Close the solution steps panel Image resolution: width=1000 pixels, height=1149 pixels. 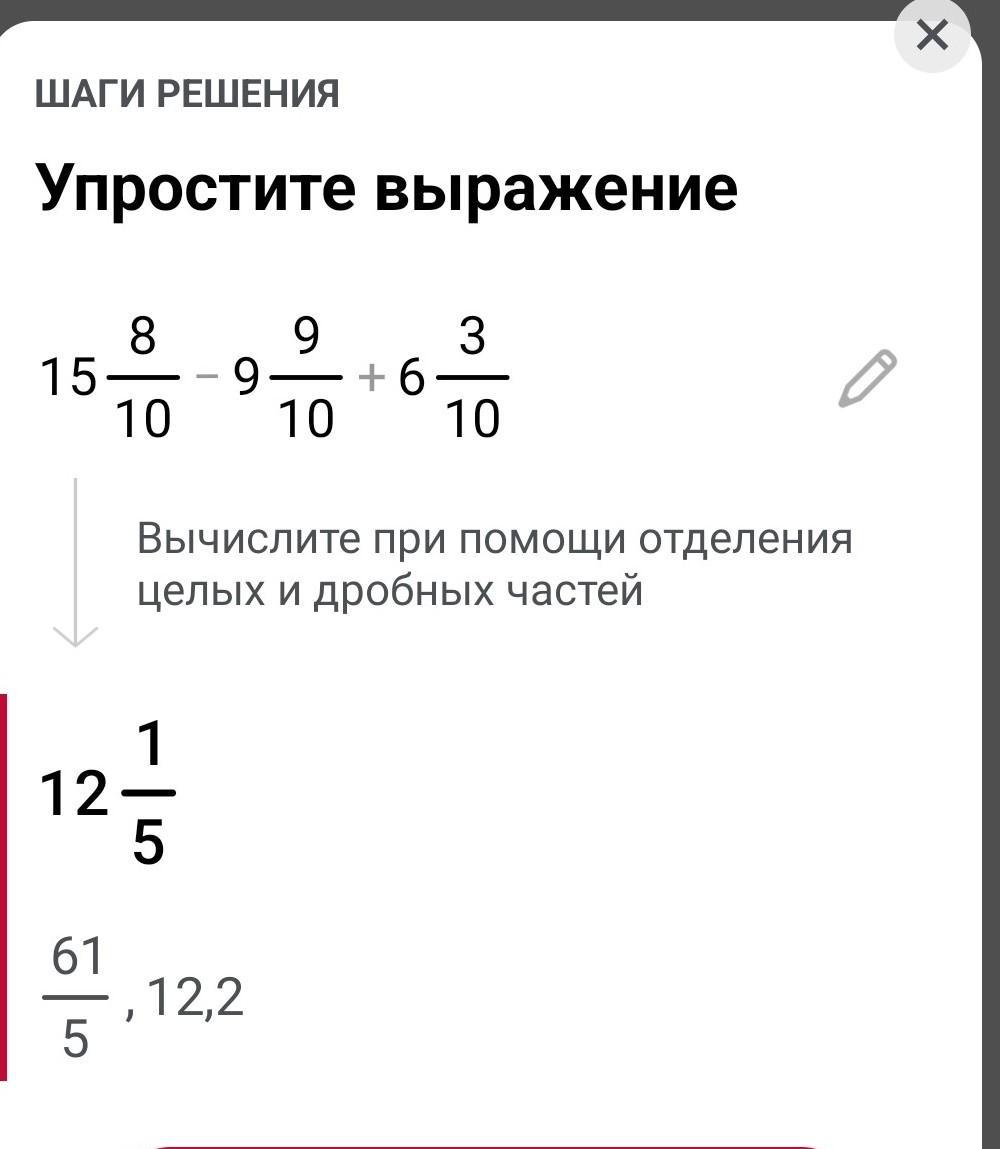pos(931,37)
